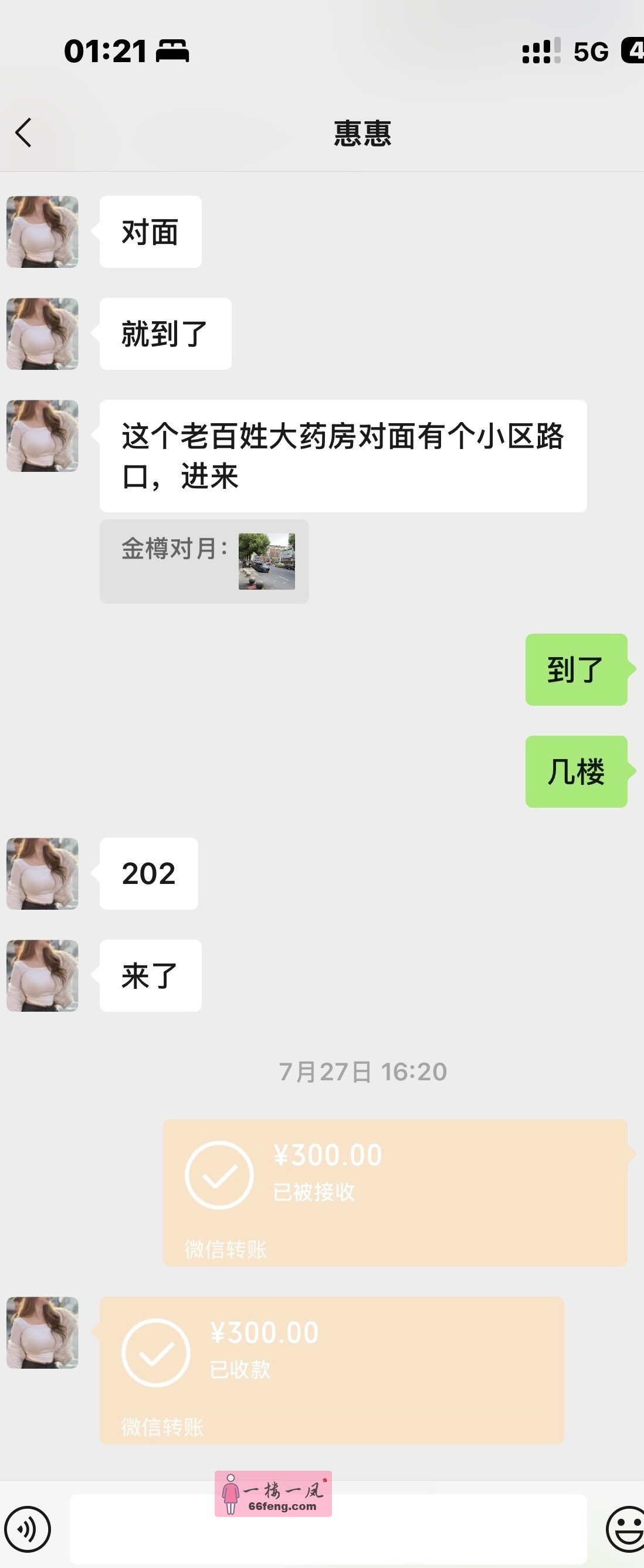Tap the back chevron to leave the chat
The width and height of the screenshot is (644, 1568).
tap(23, 131)
